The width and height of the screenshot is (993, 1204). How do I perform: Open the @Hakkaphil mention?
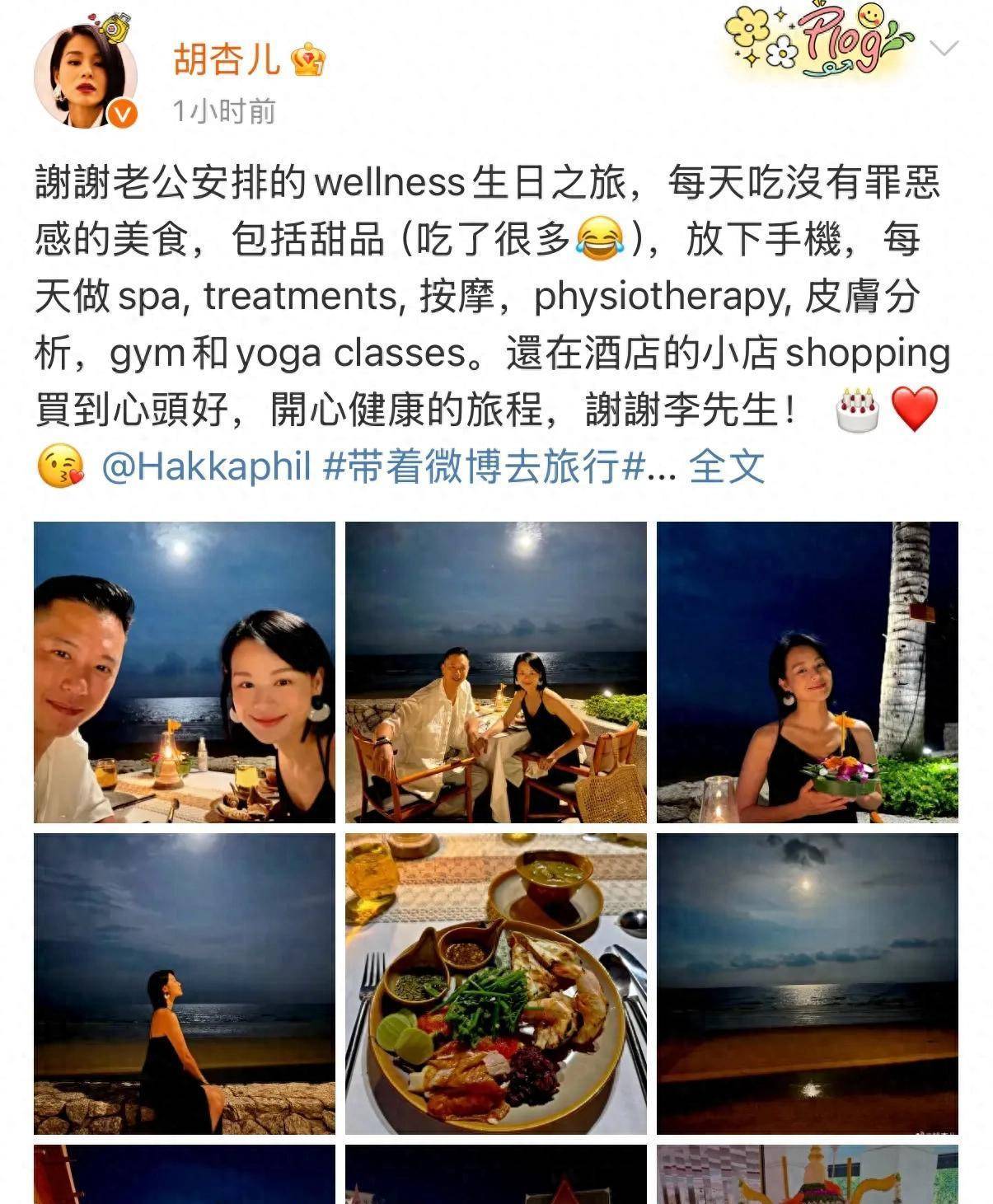(206, 467)
